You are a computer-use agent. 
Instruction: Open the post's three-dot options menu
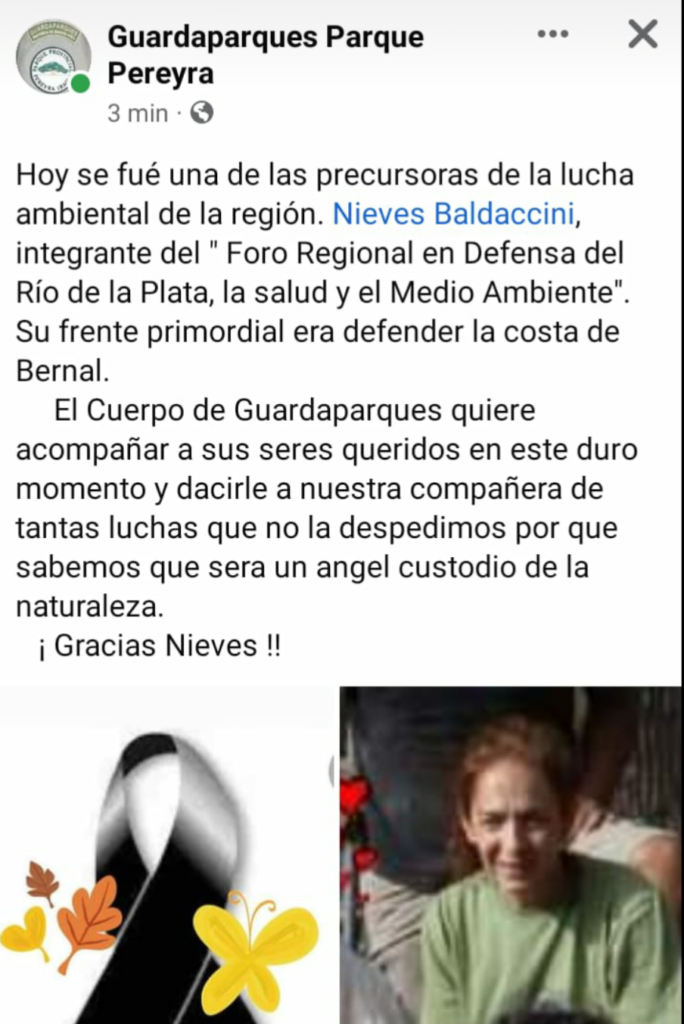tap(552, 35)
